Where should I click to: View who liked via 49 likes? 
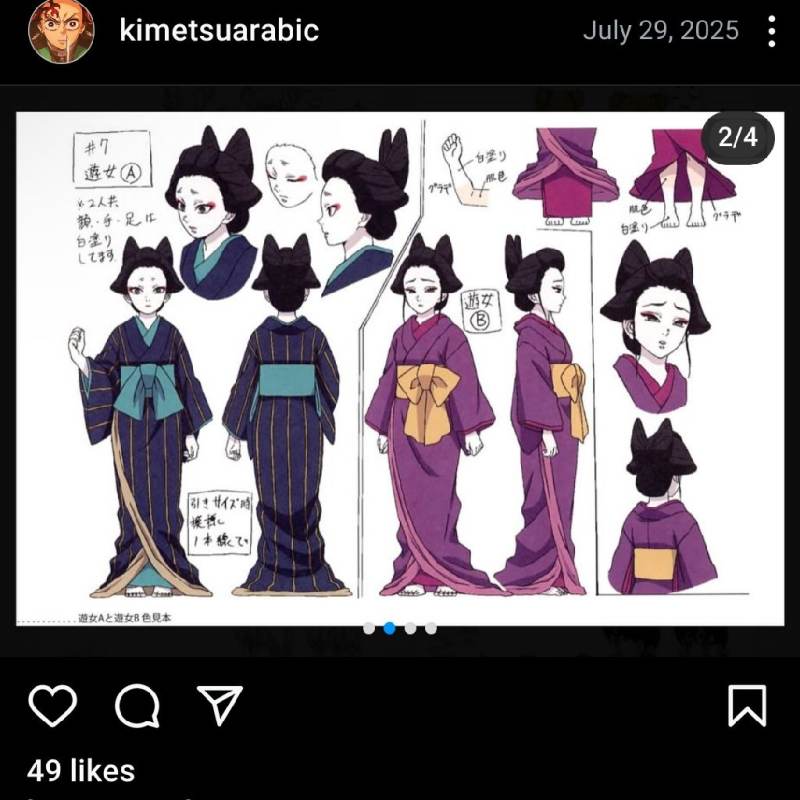tap(81, 771)
